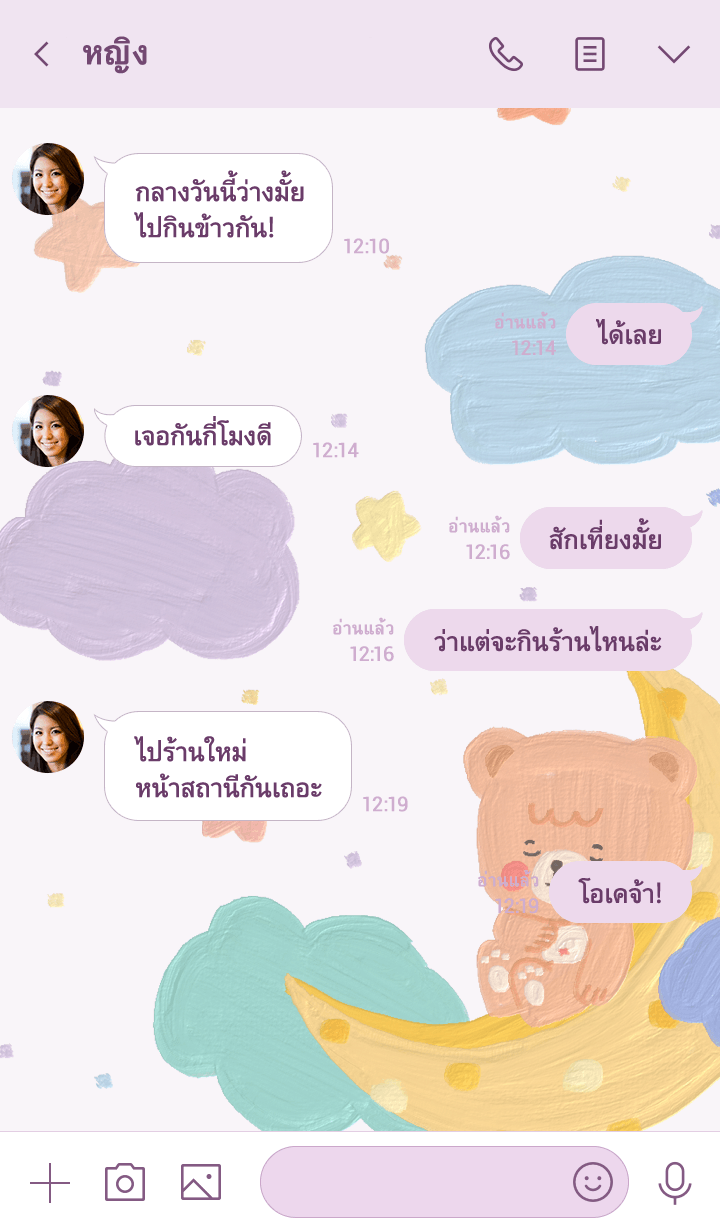Image resolution: width=720 pixels, height=1232 pixels.
Task: Record a voice message with the microphone
Action: point(675,1183)
